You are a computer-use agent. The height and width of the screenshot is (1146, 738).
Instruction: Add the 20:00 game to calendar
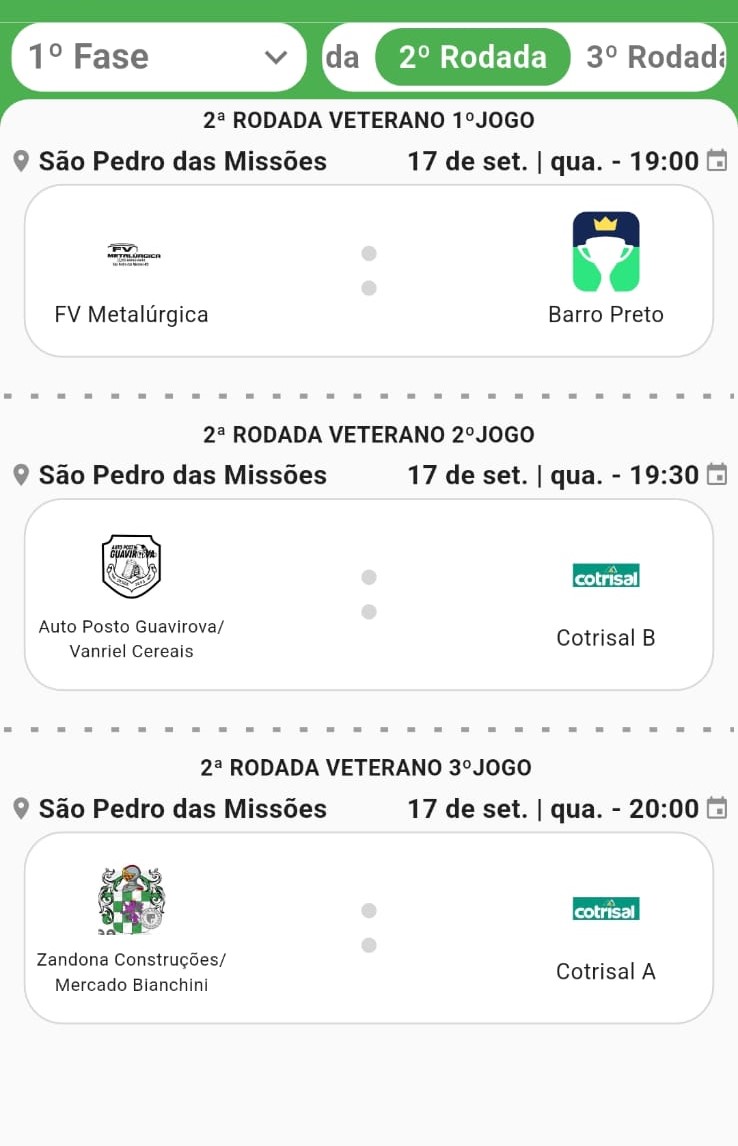click(717, 808)
